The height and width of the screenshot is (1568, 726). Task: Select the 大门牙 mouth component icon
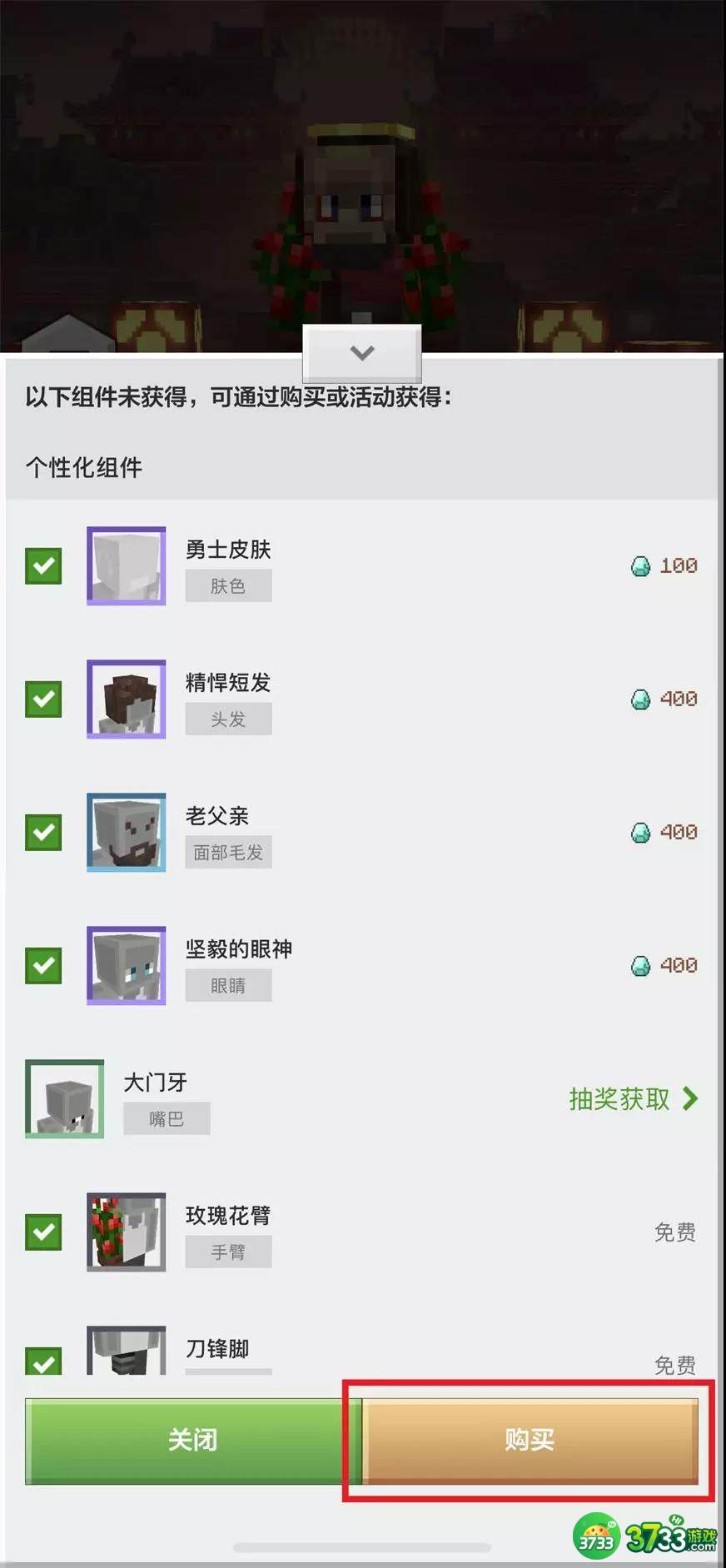coord(64,1099)
